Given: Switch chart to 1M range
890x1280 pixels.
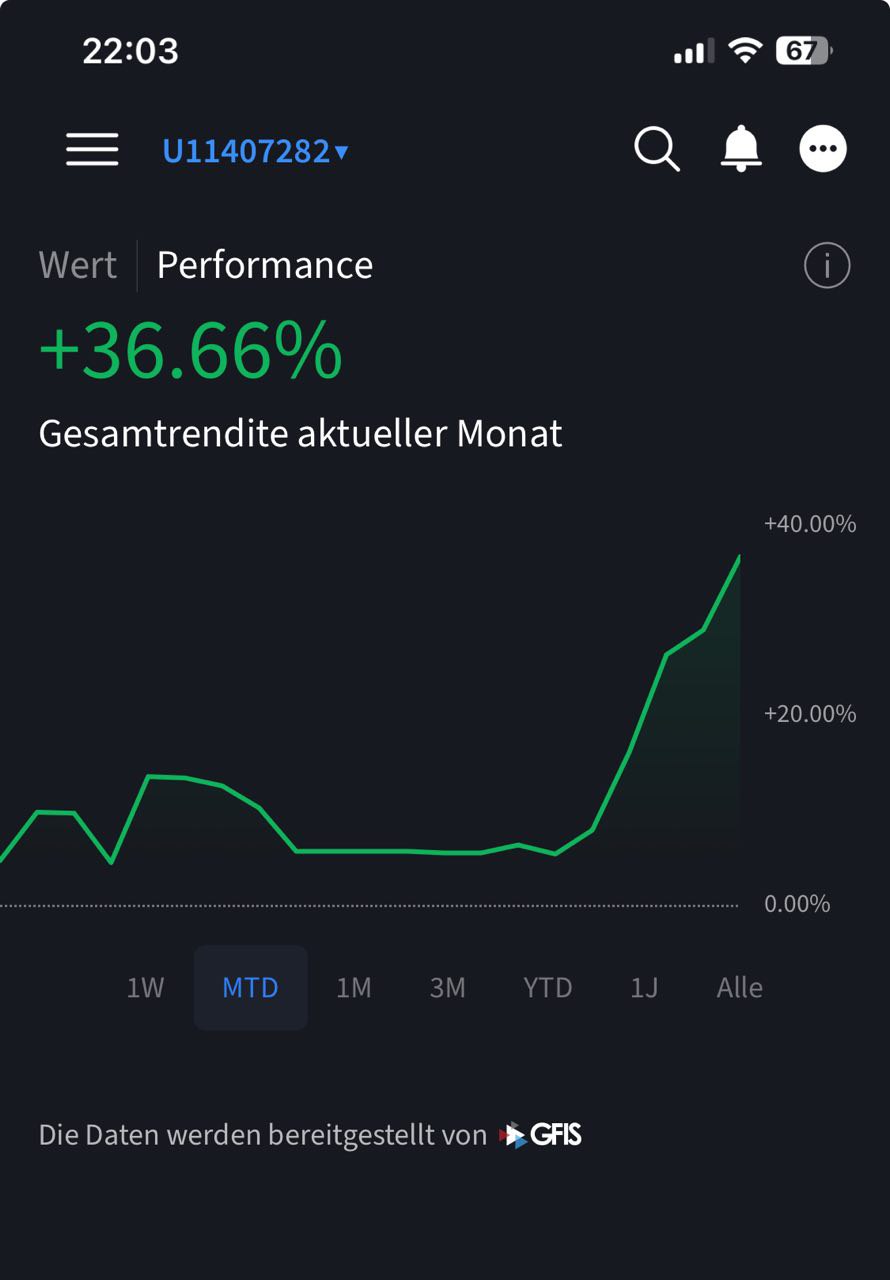Looking at the screenshot, I should click(354, 988).
